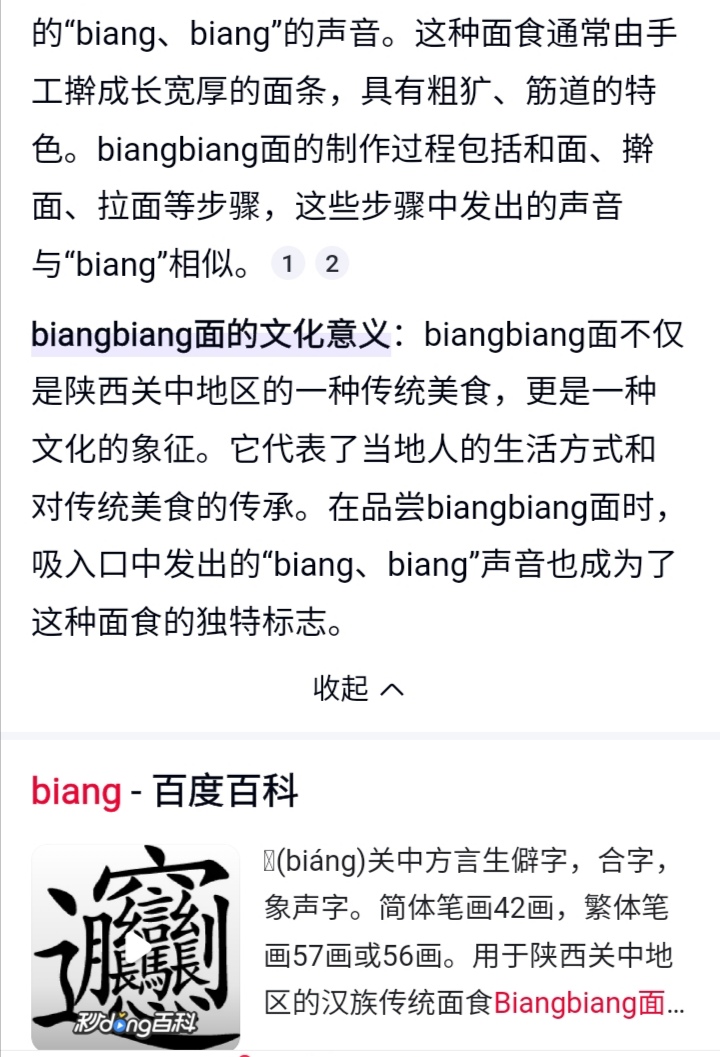Collapse the answer with 收起
This screenshot has width=720, height=1057.
(x=359, y=688)
